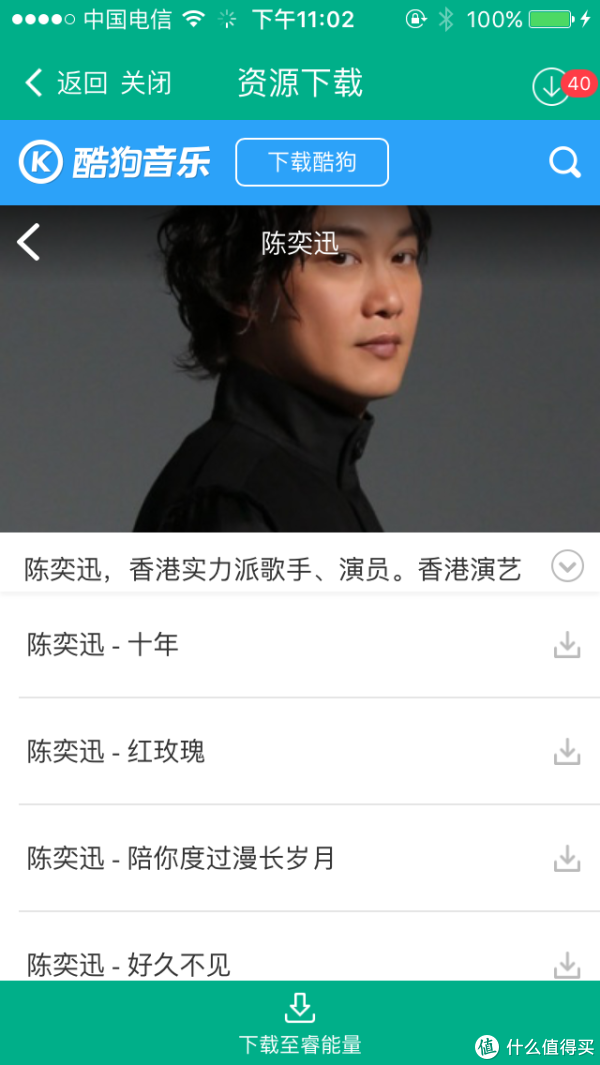
Task: Expand the 陈奕迅 biography description
Action: pyautogui.click(x=567, y=566)
